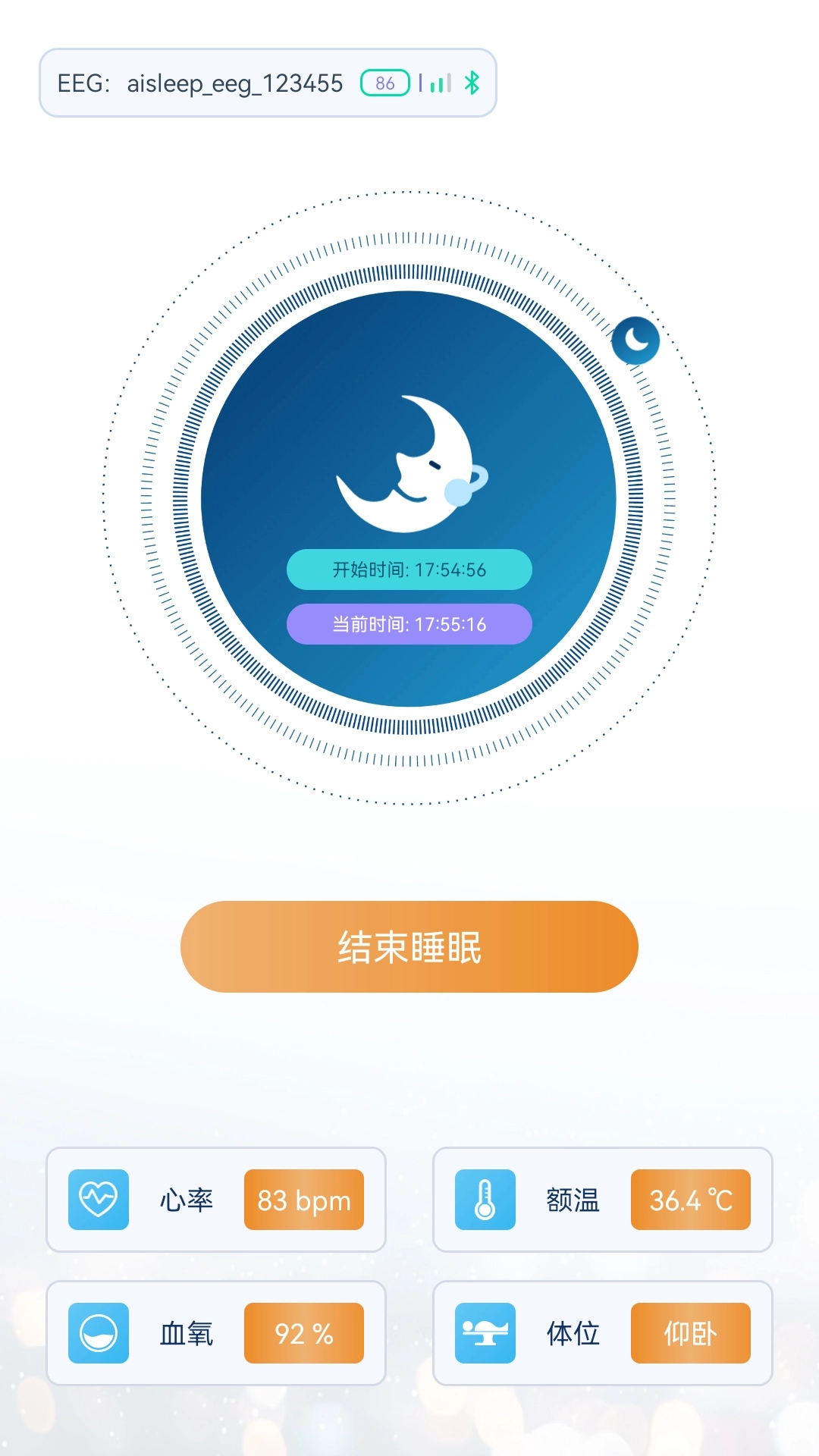Click the heart rate icon beside 心率
Screen dimensions: 819x1456
click(x=98, y=1200)
